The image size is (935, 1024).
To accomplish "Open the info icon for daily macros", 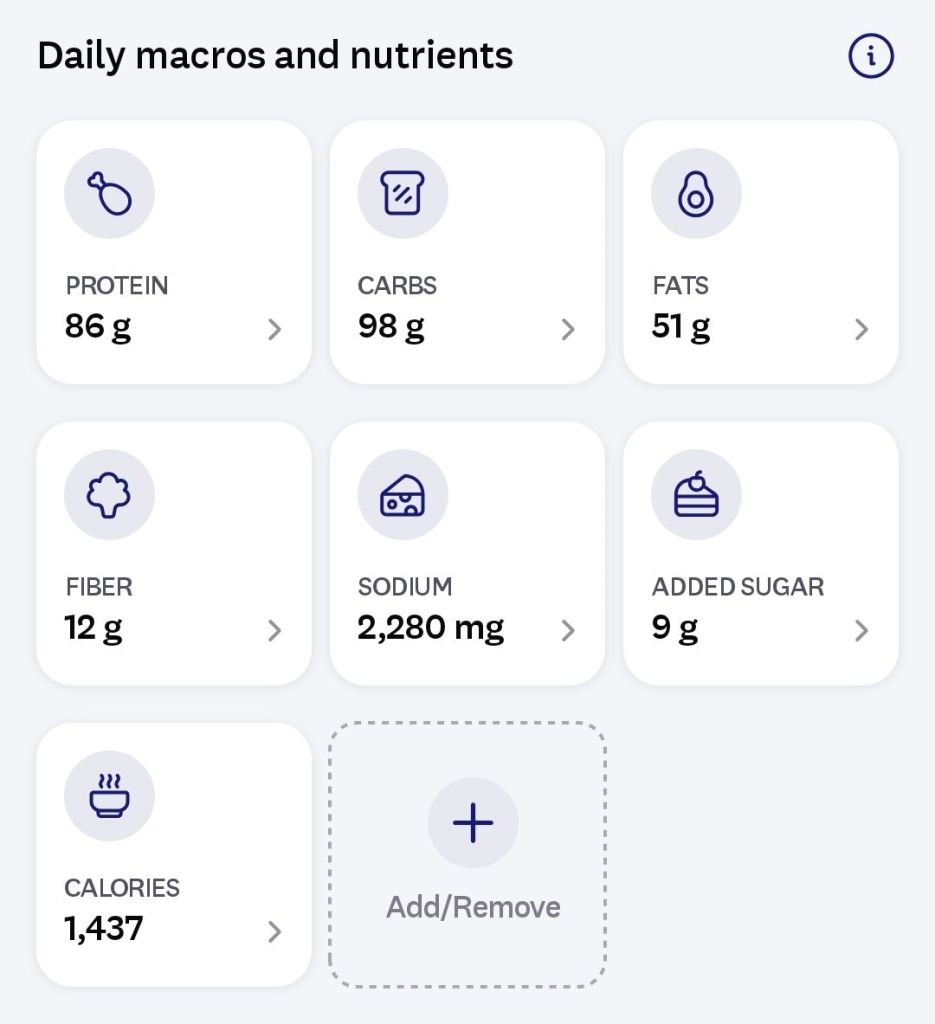I will [870, 57].
